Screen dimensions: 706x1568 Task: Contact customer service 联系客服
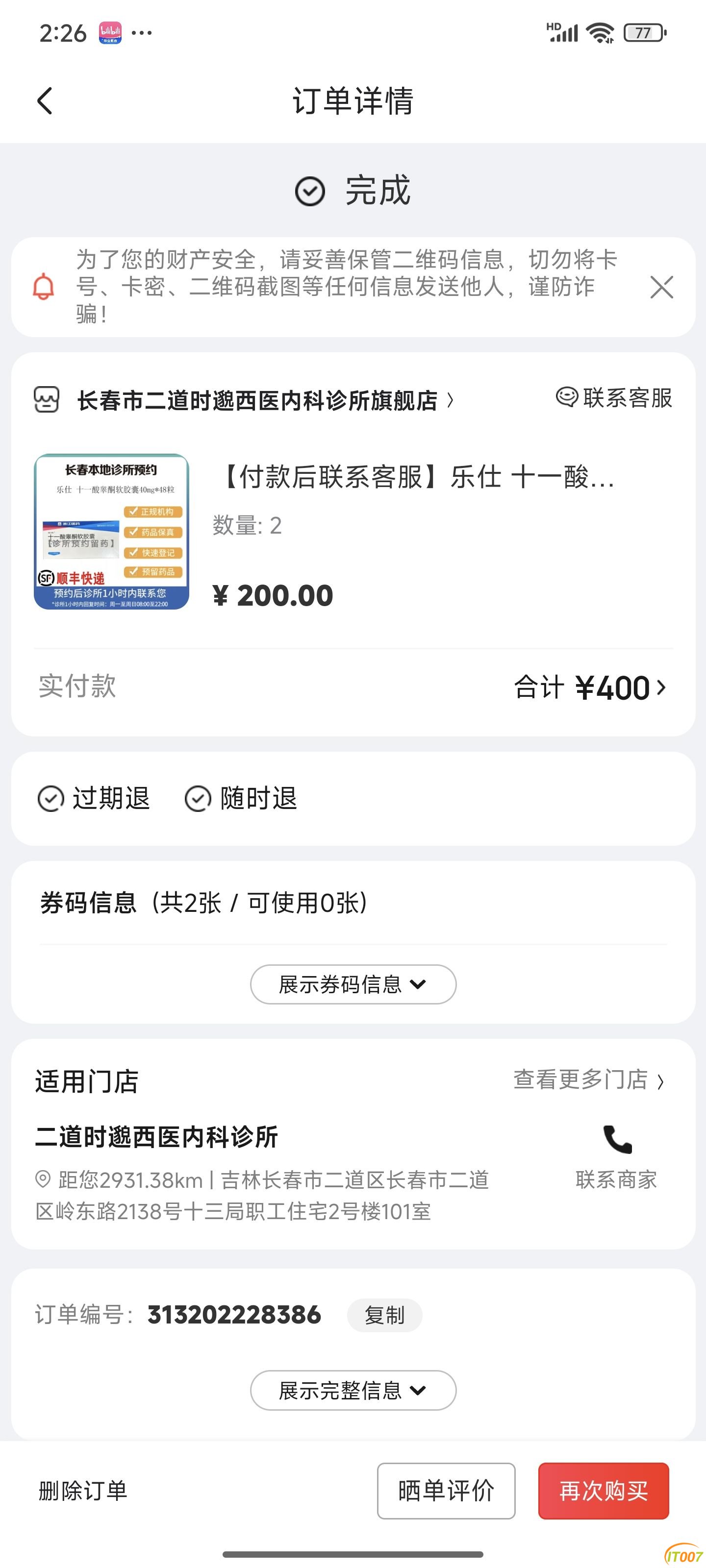coord(614,398)
